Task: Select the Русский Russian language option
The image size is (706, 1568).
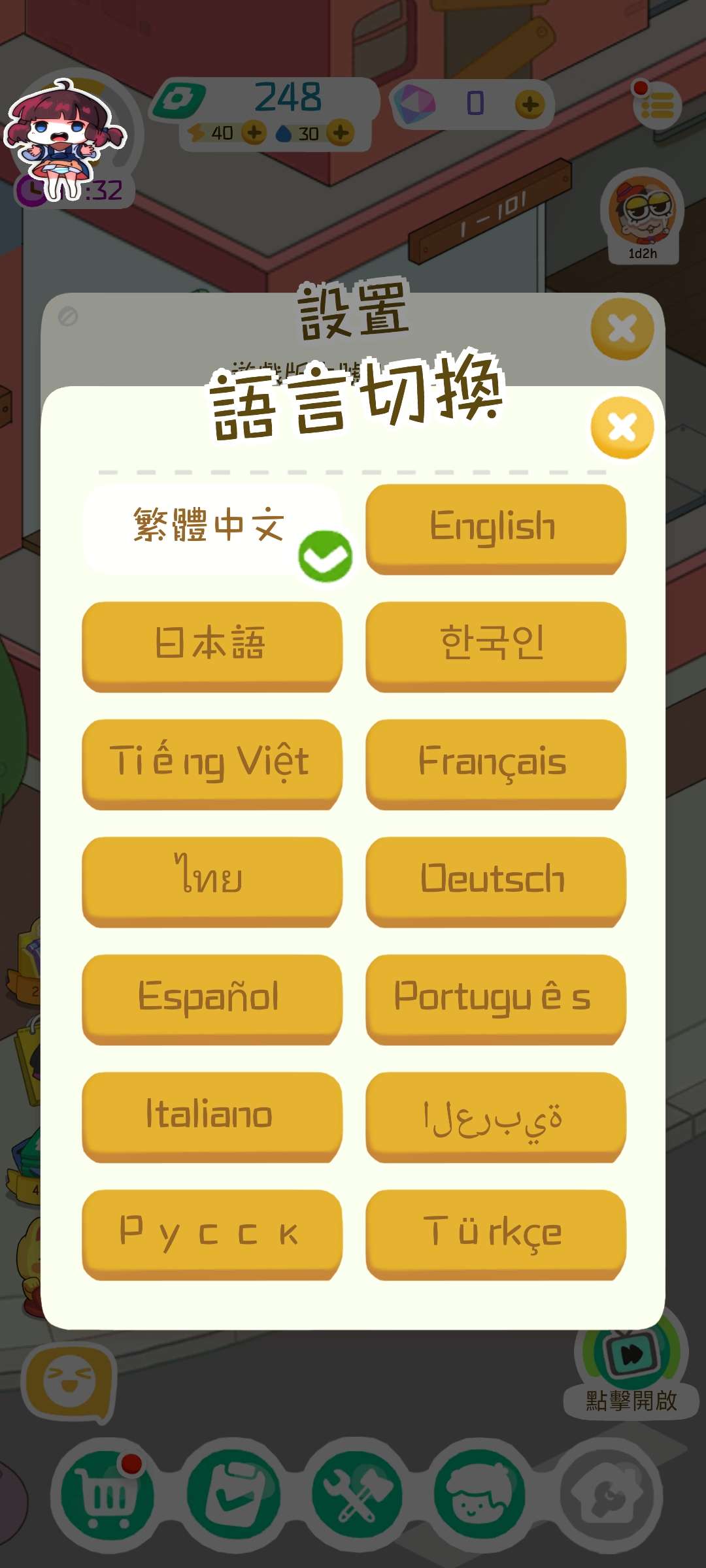Action: pos(210,1232)
